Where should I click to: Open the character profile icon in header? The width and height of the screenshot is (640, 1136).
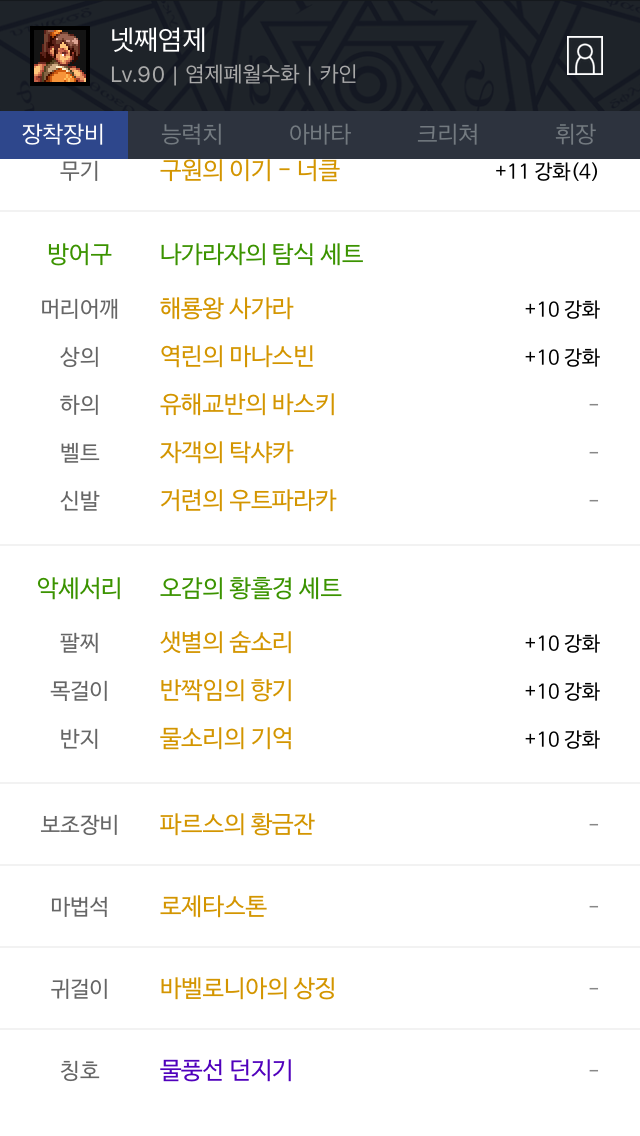[584, 56]
